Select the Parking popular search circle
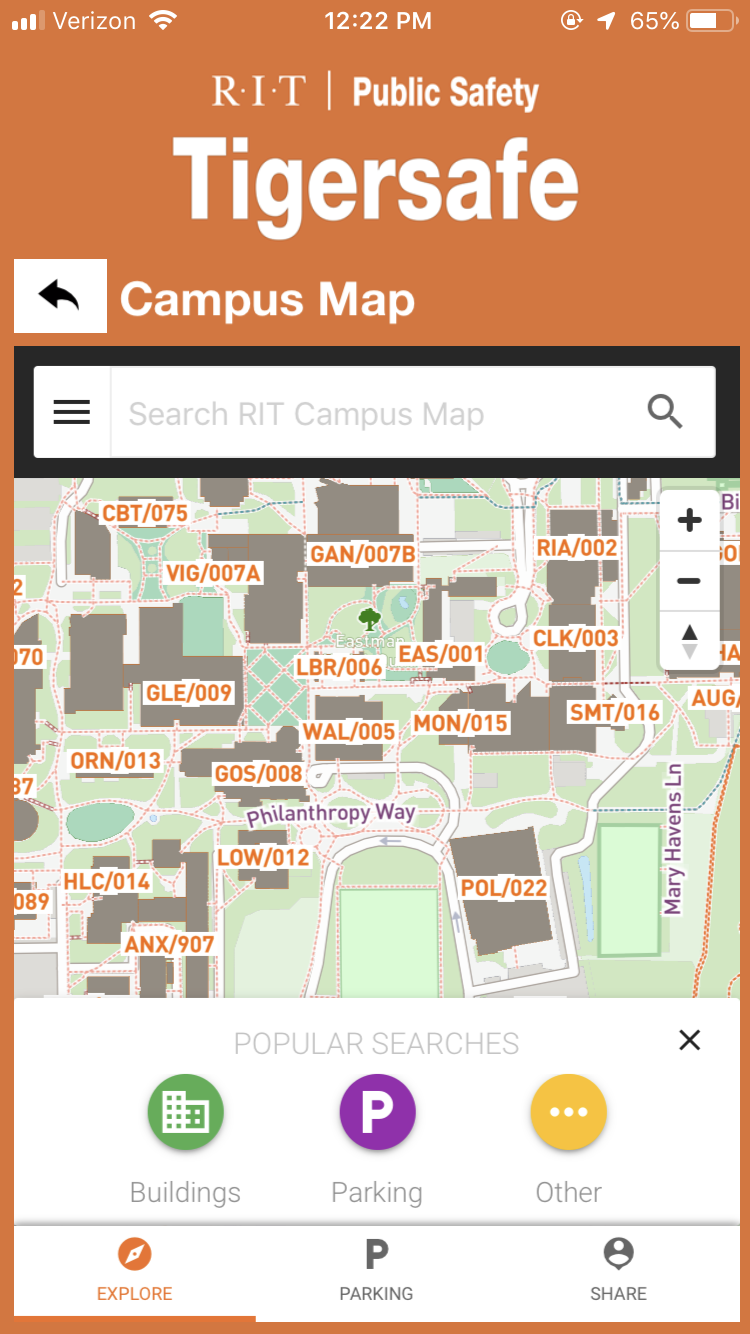 pyautogui.click(x=377, y=1112)
